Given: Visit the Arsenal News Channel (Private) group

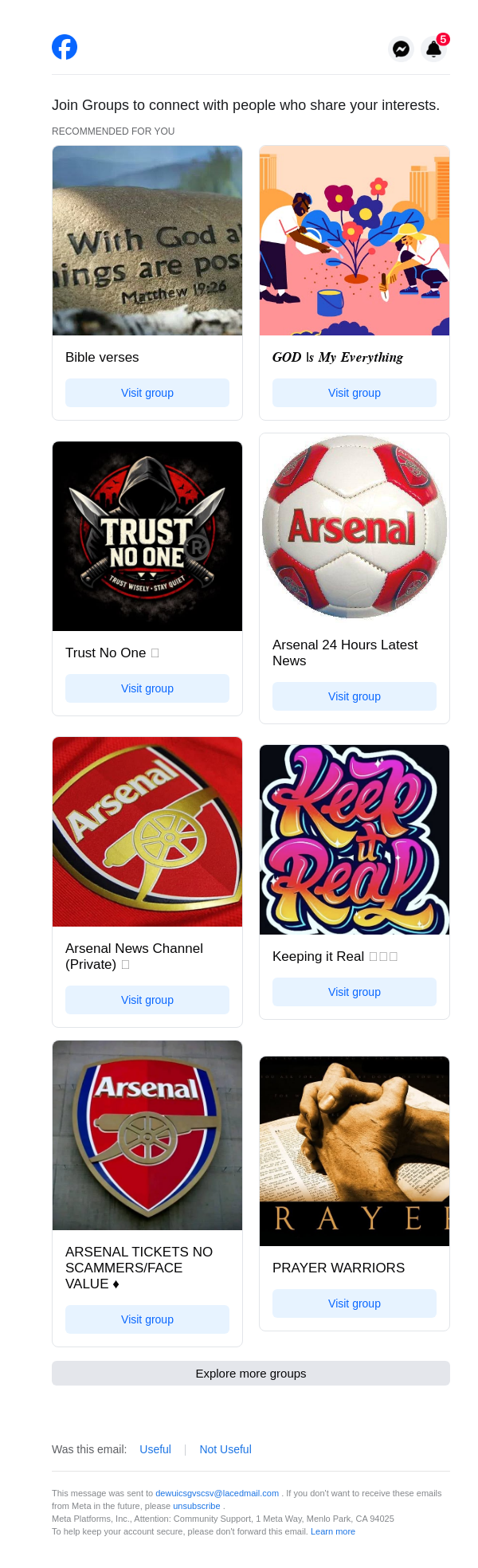Looking at the screenshot, I should (147, 1000).
